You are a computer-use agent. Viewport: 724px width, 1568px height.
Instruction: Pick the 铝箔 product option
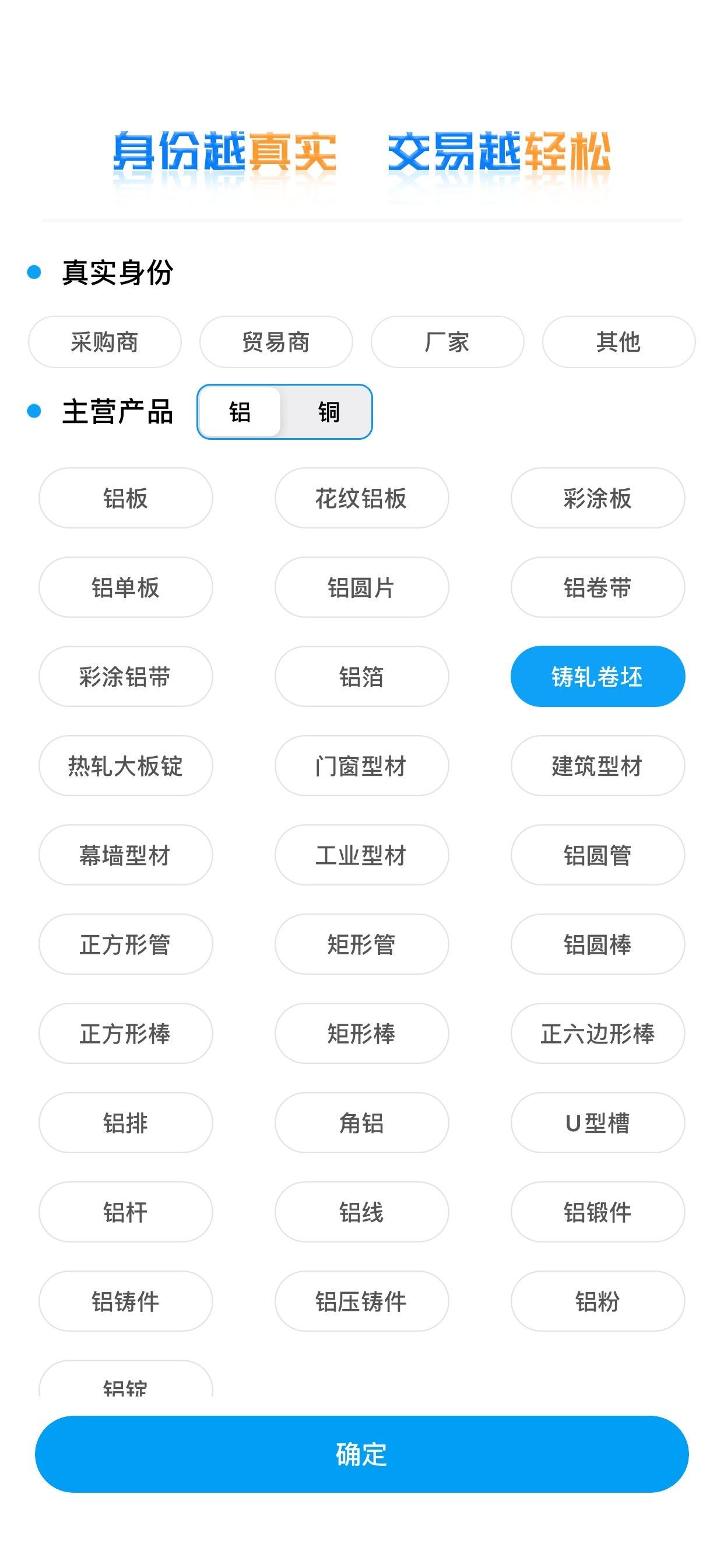[x=361, y=676]
